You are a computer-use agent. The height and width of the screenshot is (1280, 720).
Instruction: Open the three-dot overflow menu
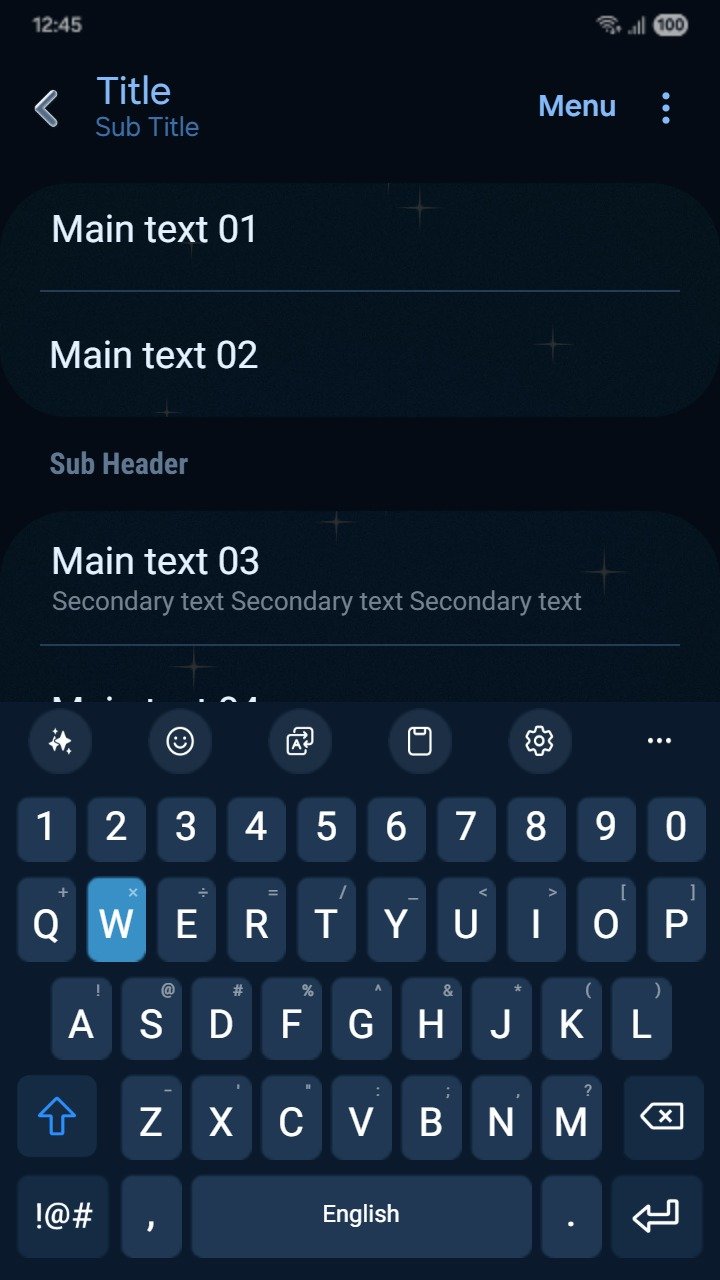666,108
